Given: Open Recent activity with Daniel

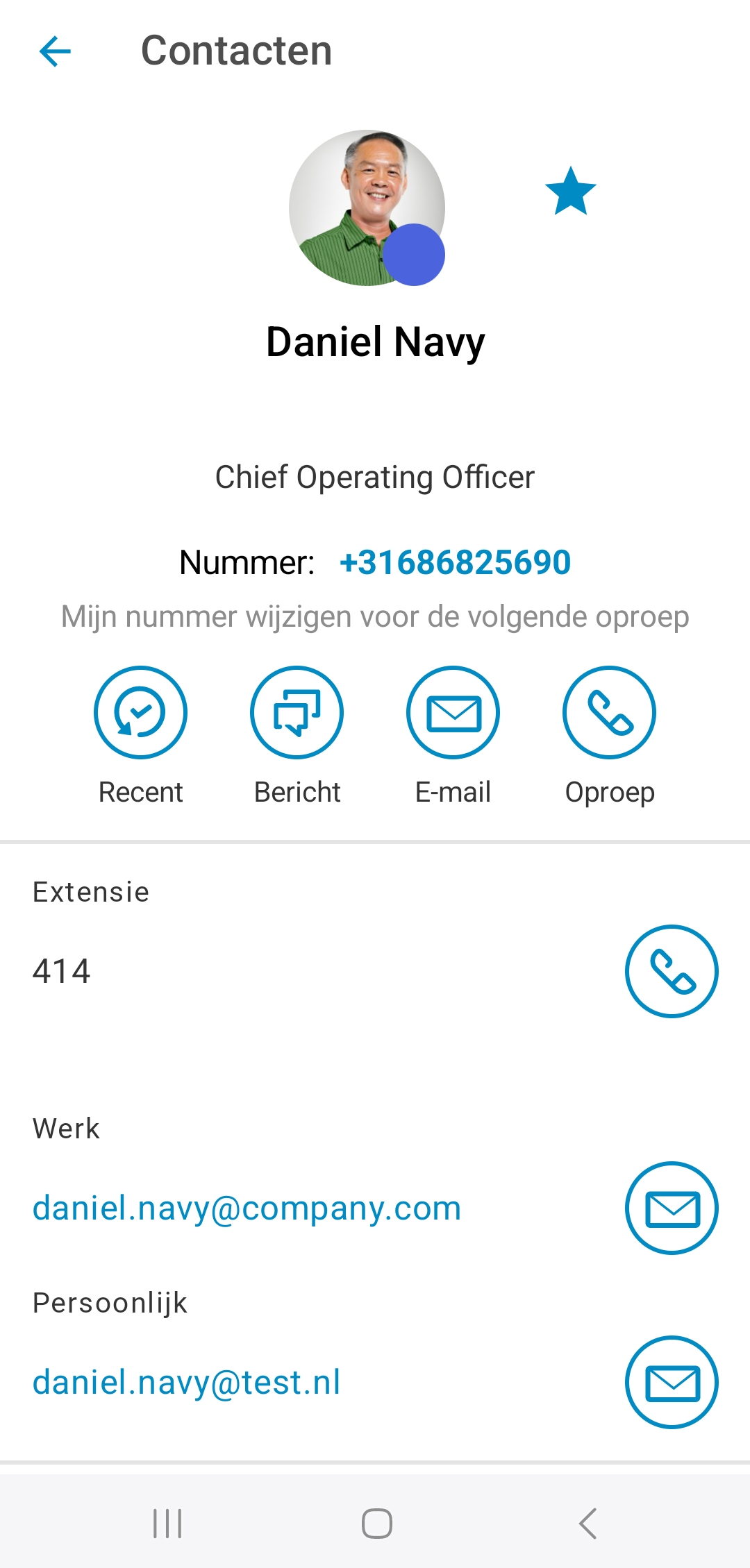Looking at the screenshot, I should coord(140,713).
